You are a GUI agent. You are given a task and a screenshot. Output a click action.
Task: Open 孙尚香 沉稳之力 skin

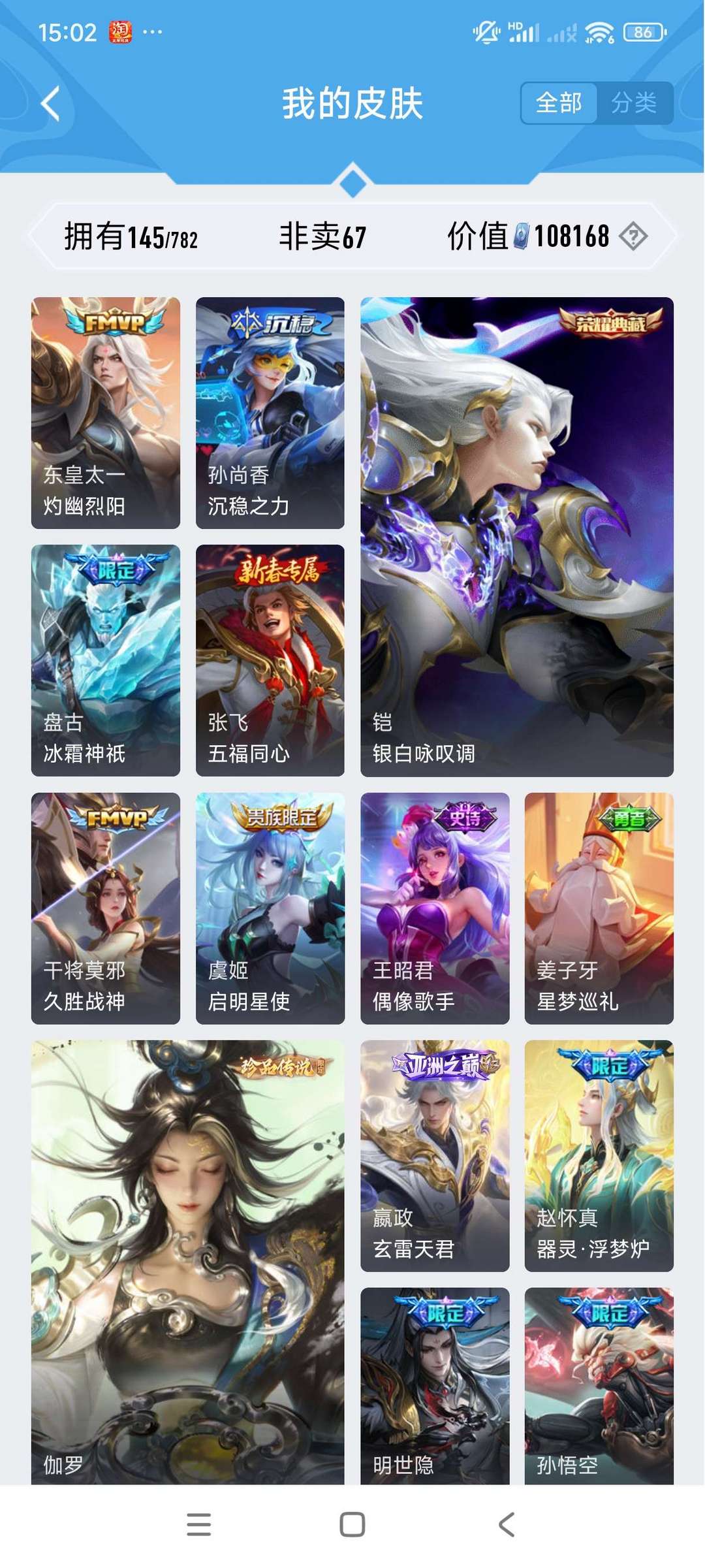[x=270, y=413]
